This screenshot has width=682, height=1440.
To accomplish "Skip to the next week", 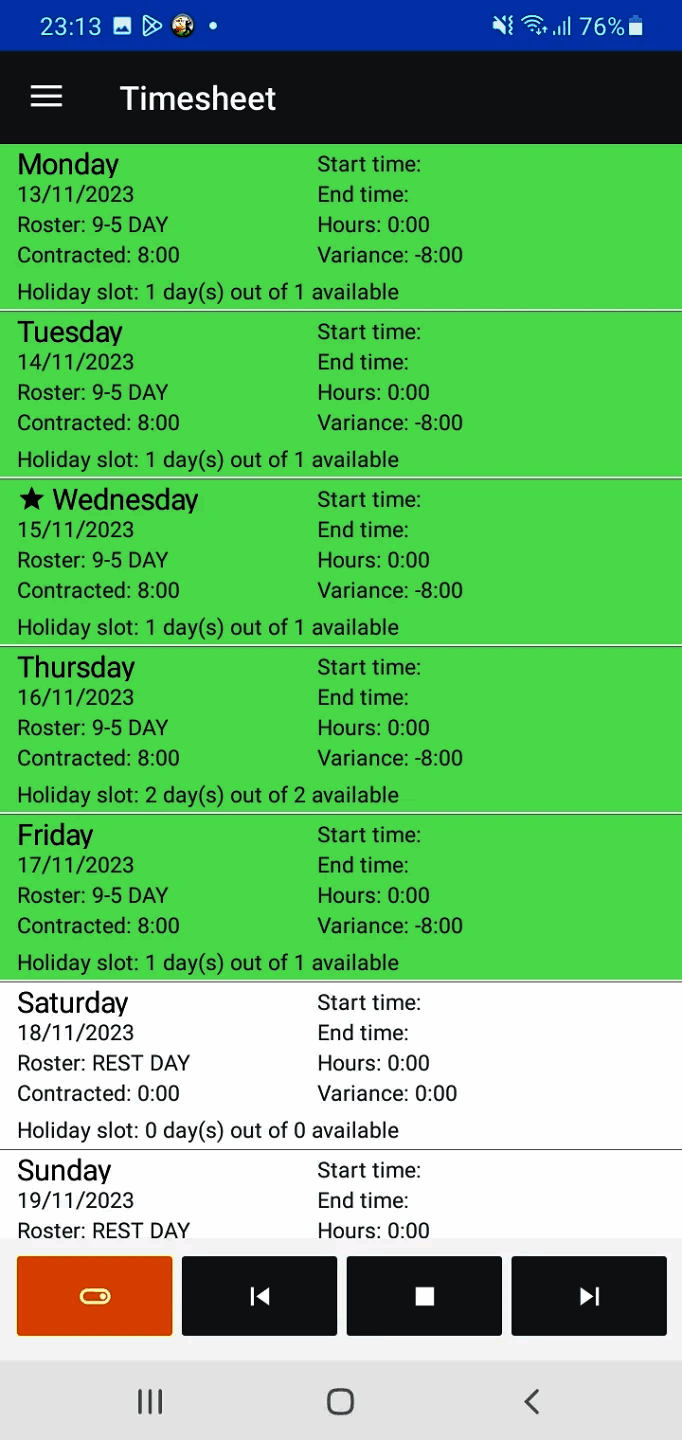I will (589, 1296).
